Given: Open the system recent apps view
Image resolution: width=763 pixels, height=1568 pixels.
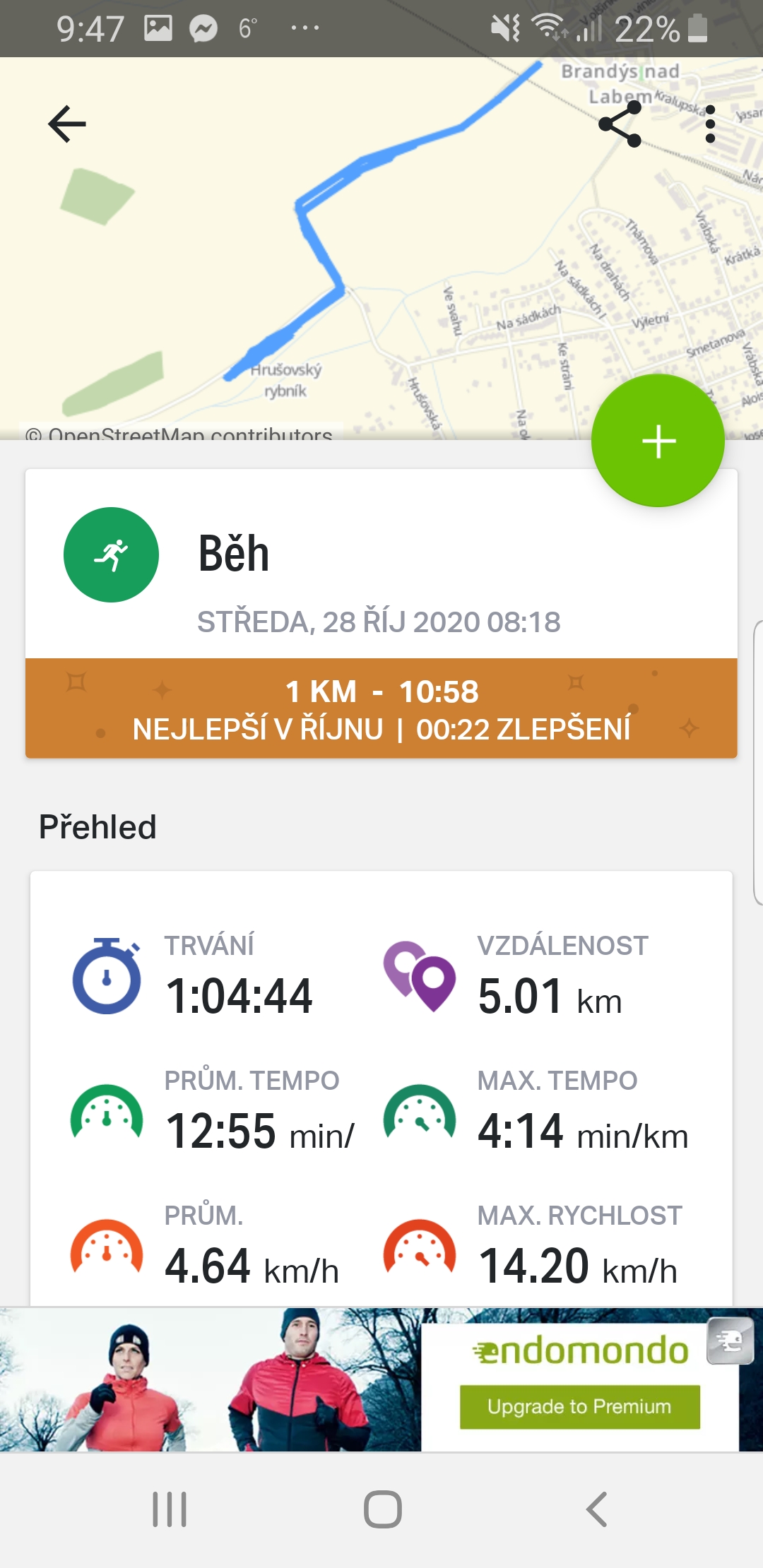Looking at the screenshot, I should (x=170, y=1509).
